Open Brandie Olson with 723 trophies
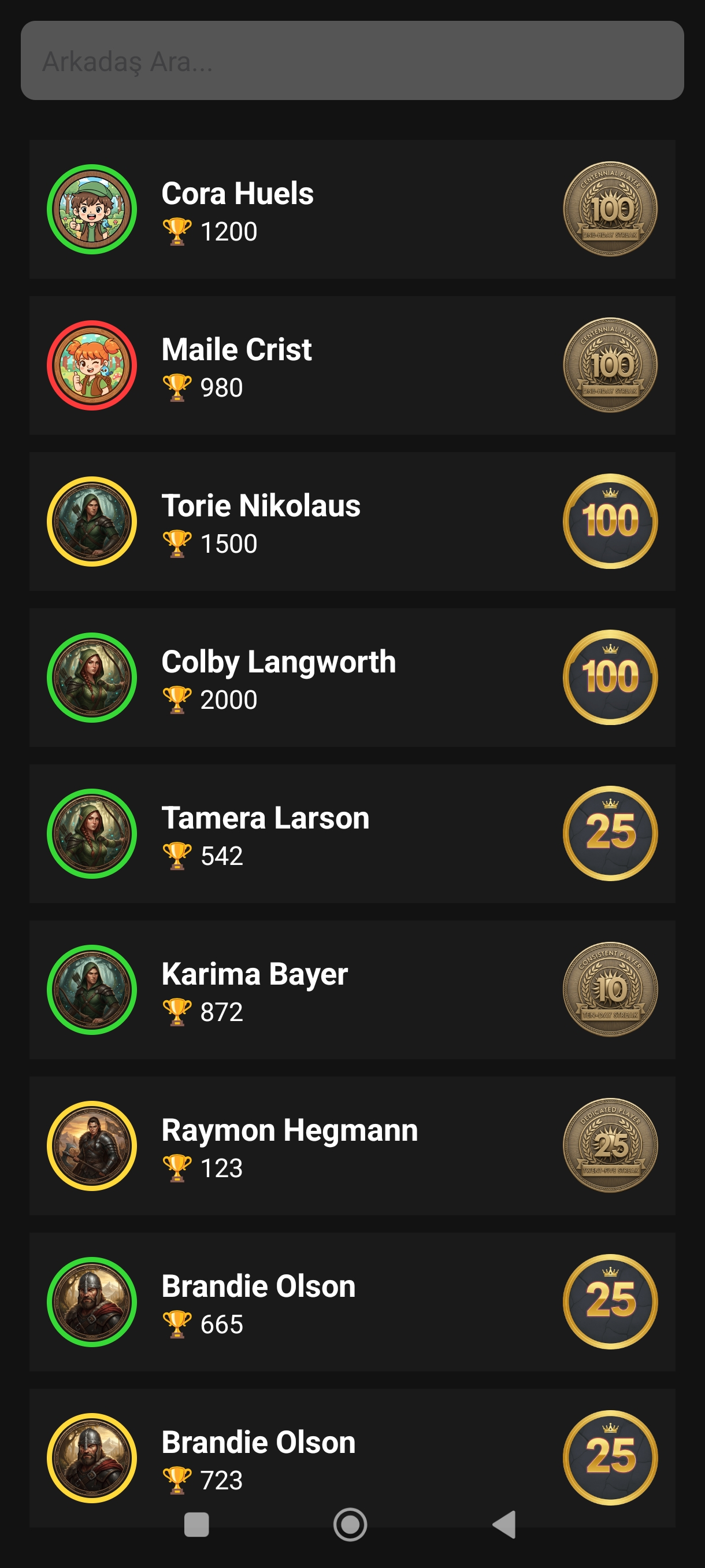 [352, 1455]
